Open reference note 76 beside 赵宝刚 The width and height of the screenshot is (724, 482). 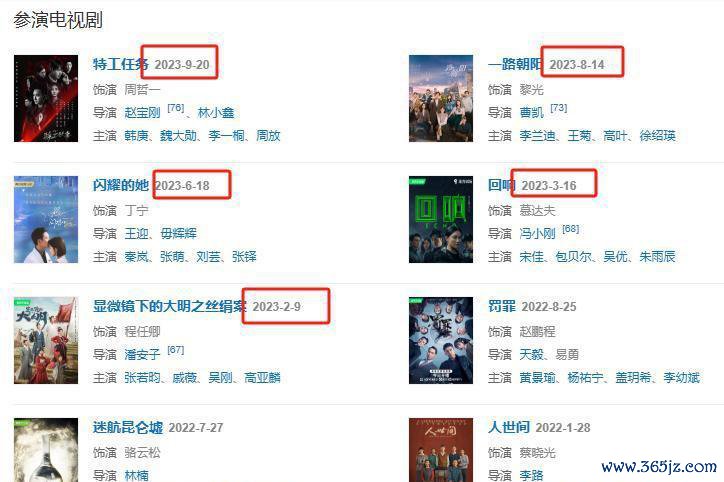click(x=176, y=108)
